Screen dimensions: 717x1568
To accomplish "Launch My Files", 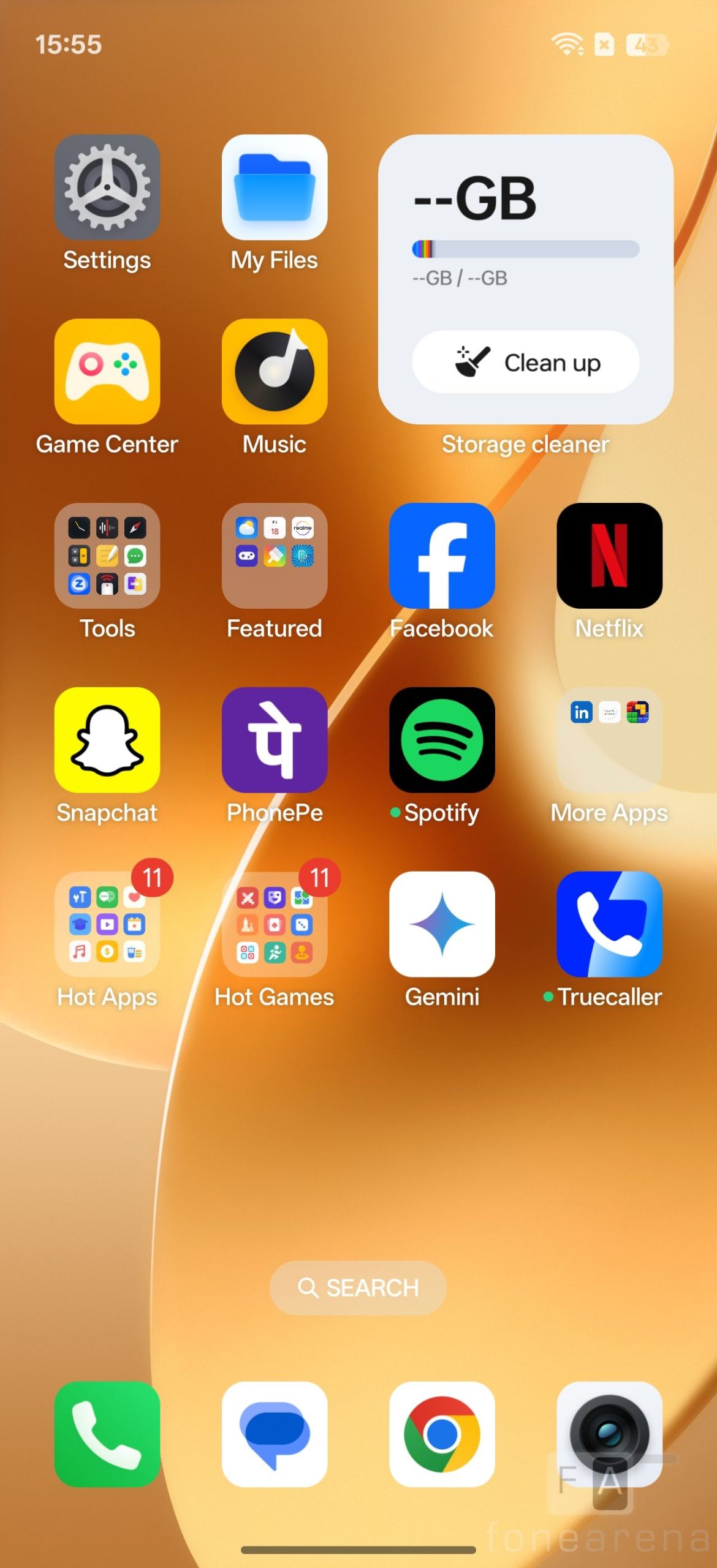I will click(x=275, y=187).
